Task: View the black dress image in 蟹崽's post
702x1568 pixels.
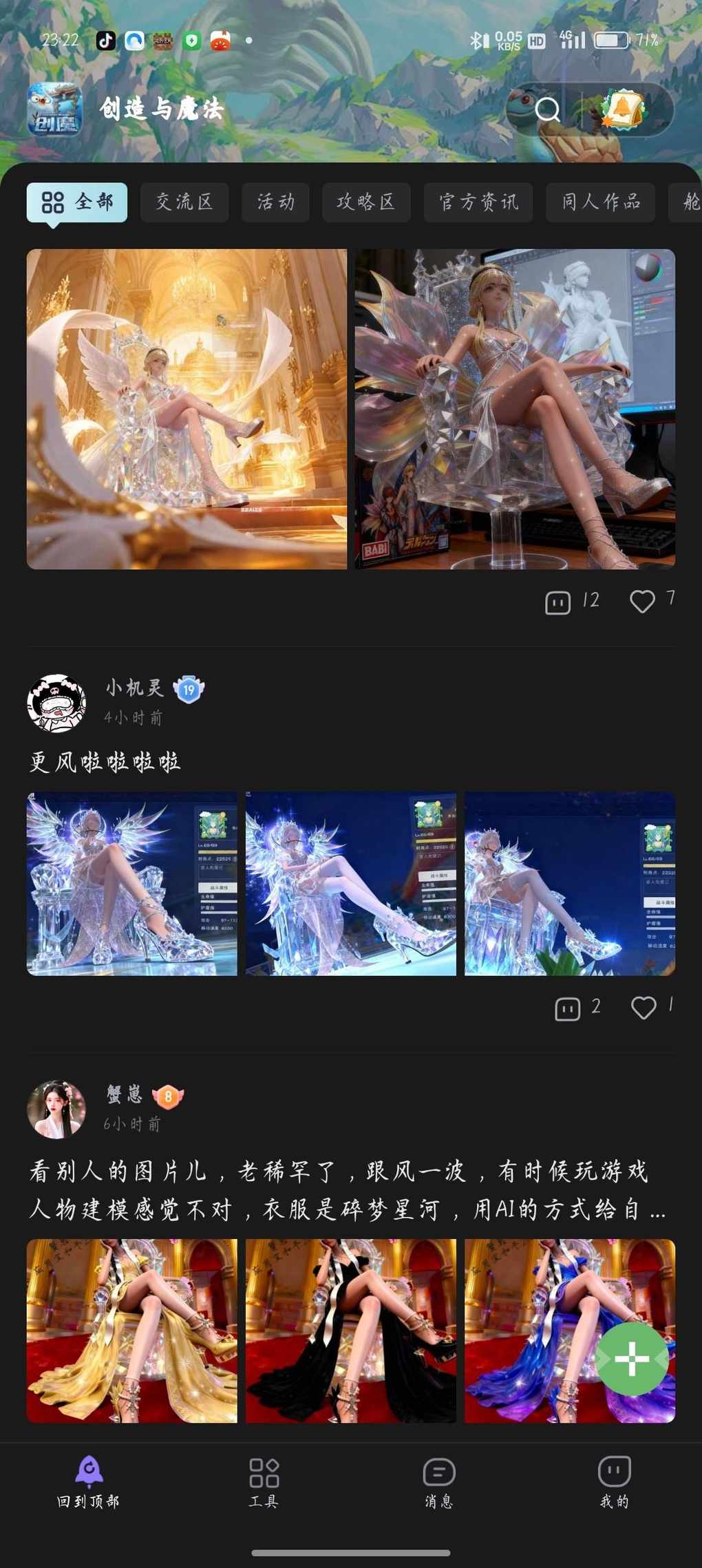Action: tap(351, 1331)
